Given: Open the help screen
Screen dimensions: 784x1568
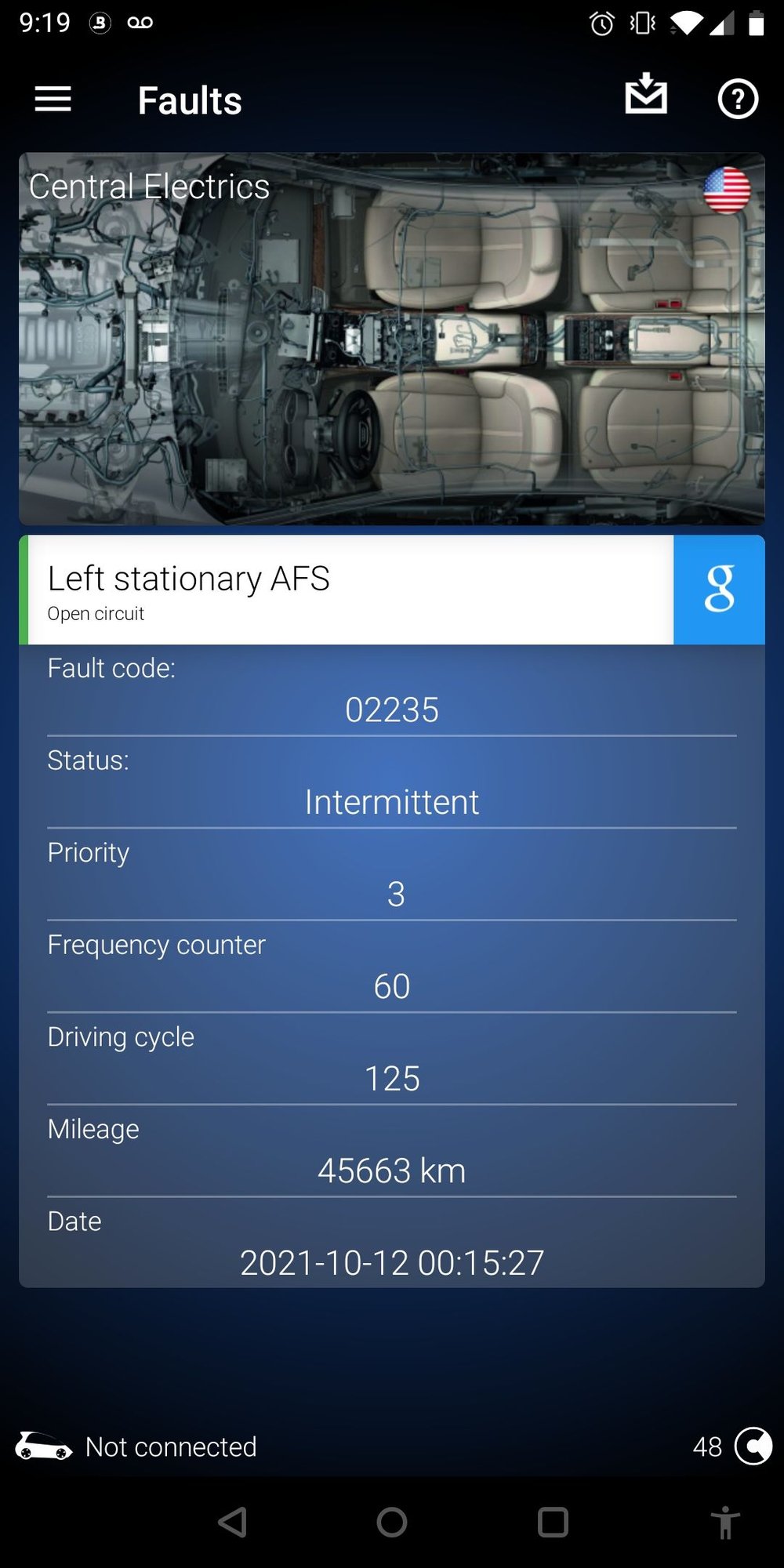Looking at the screenshot, I should [737, 99].
